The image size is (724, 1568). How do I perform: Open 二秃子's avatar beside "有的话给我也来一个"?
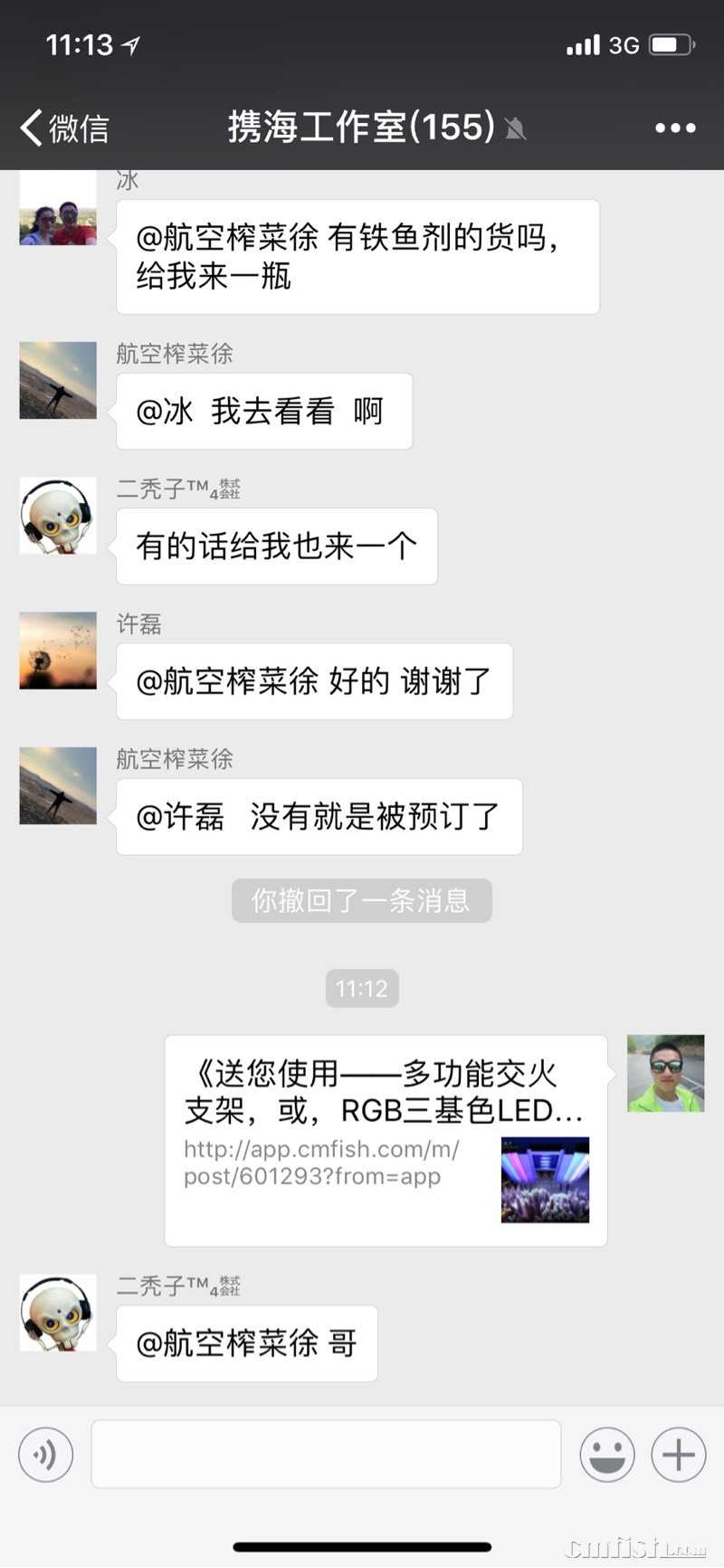[x=58, y=516]
